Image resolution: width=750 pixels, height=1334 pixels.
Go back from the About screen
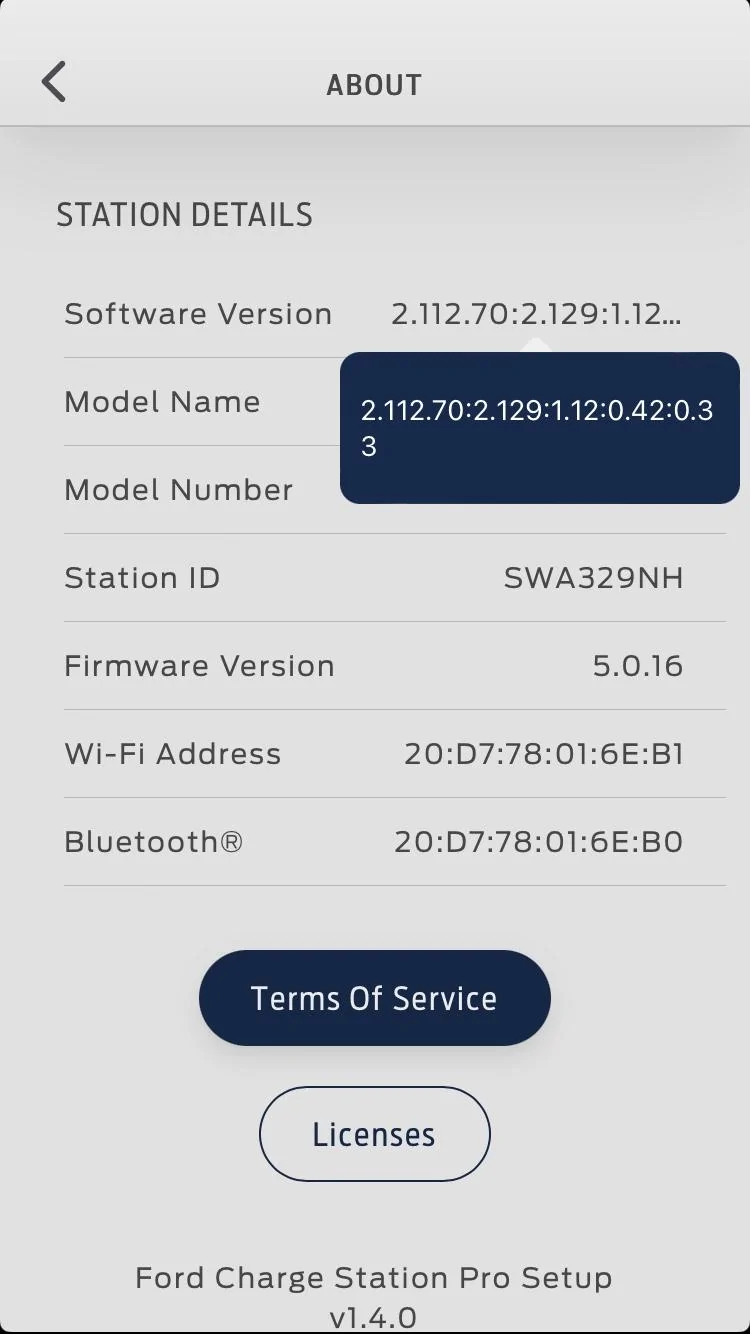pyautogui.click(x=54, y=82)
